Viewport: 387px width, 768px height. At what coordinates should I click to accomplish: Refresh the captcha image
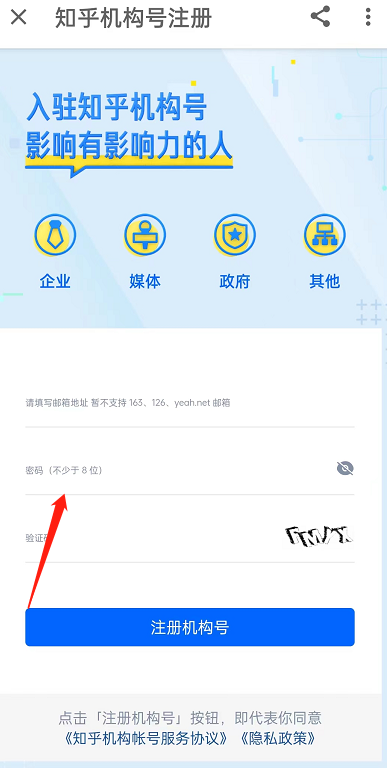click(x=319, y=536)
